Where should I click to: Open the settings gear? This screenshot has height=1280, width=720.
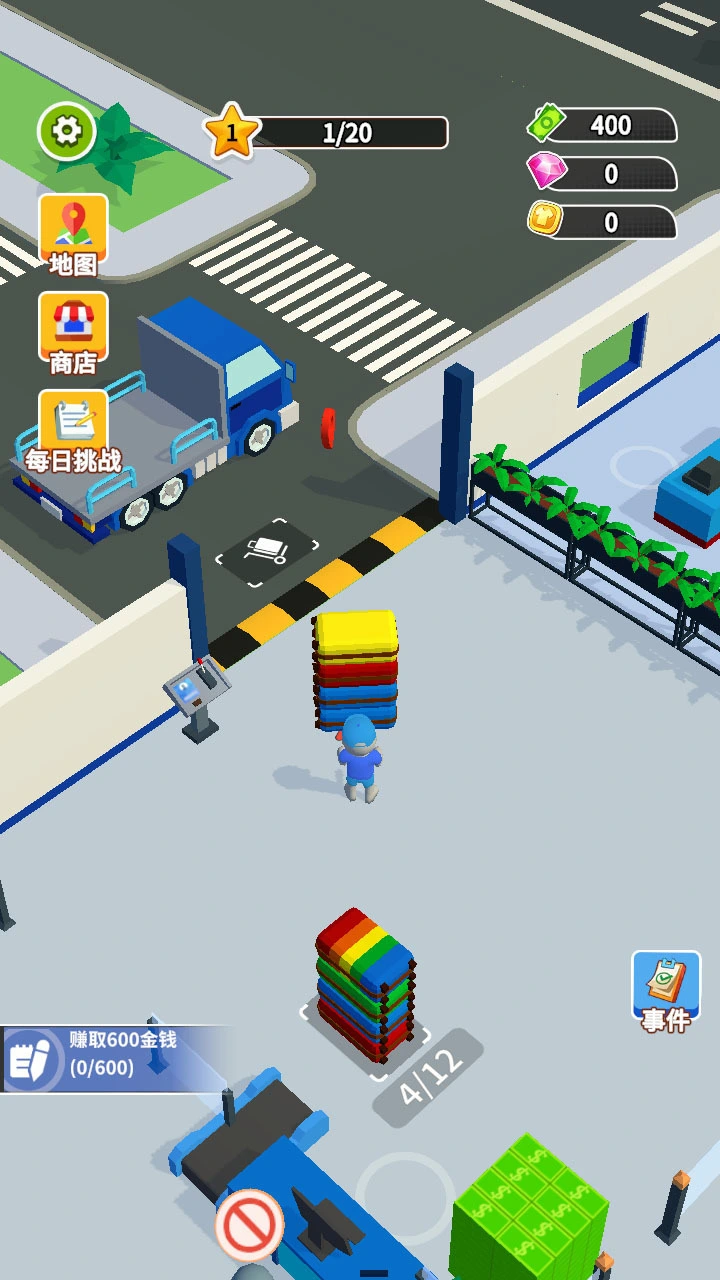67,131
